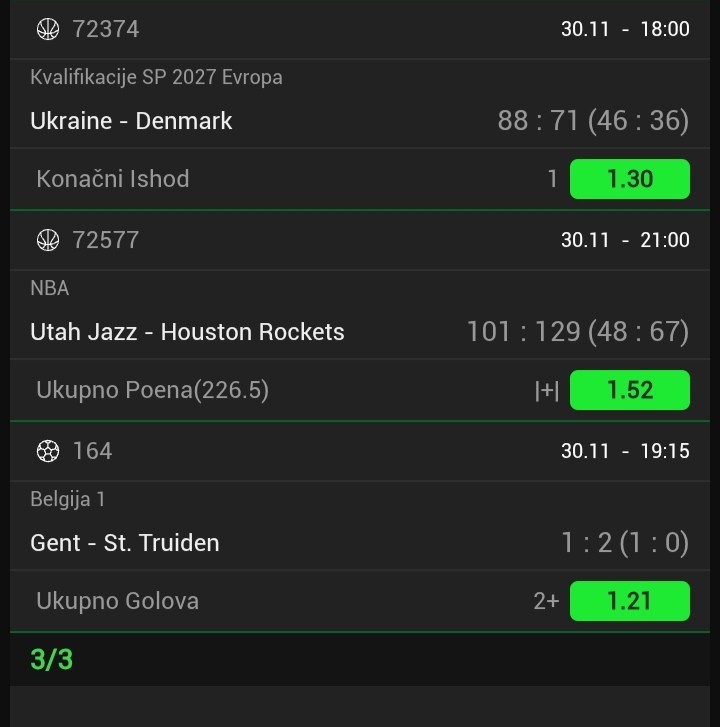Select the 1.30 odds on Konačni Ishod

(629, 179)
